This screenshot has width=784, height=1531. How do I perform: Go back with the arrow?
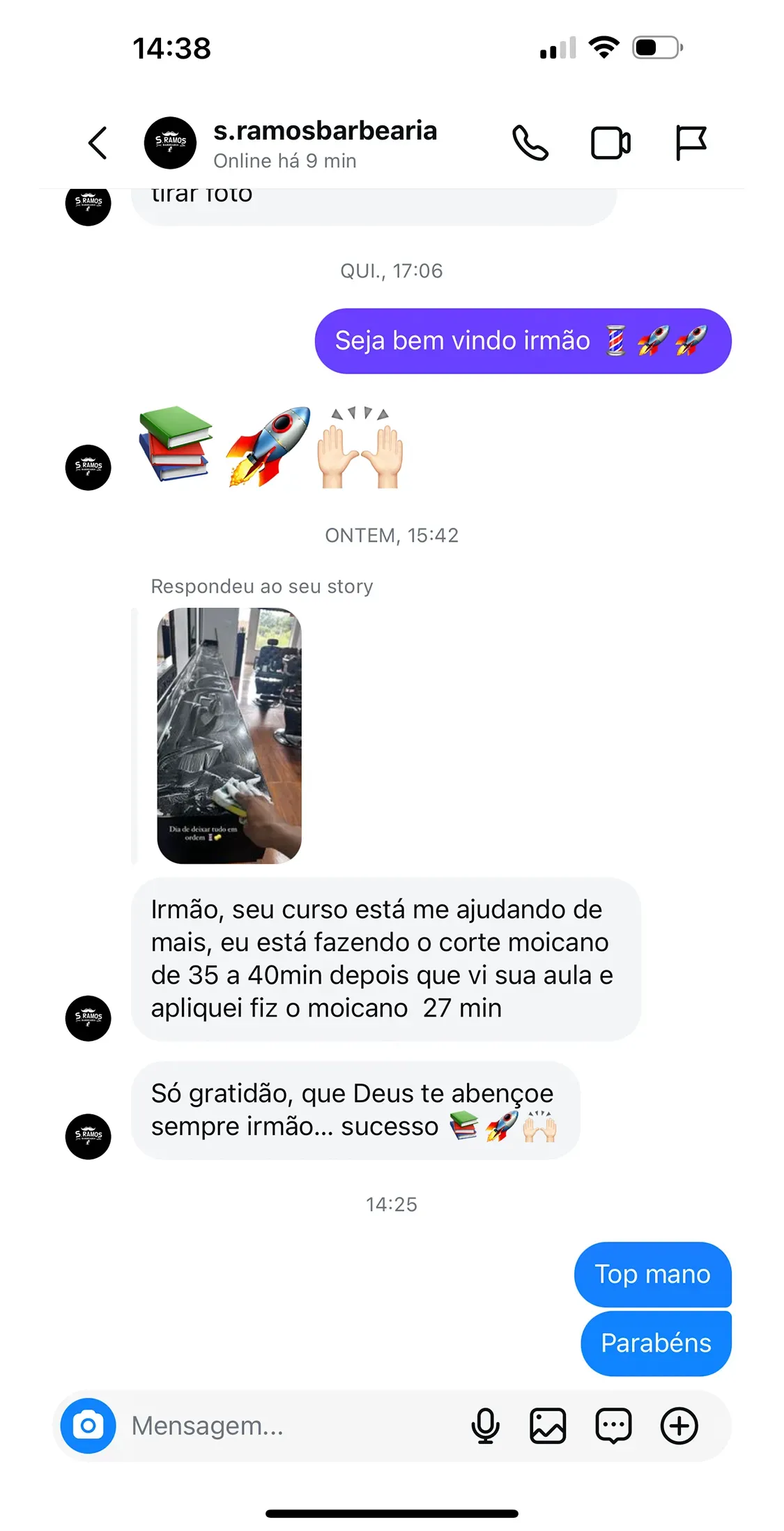(x=96, y=142)
